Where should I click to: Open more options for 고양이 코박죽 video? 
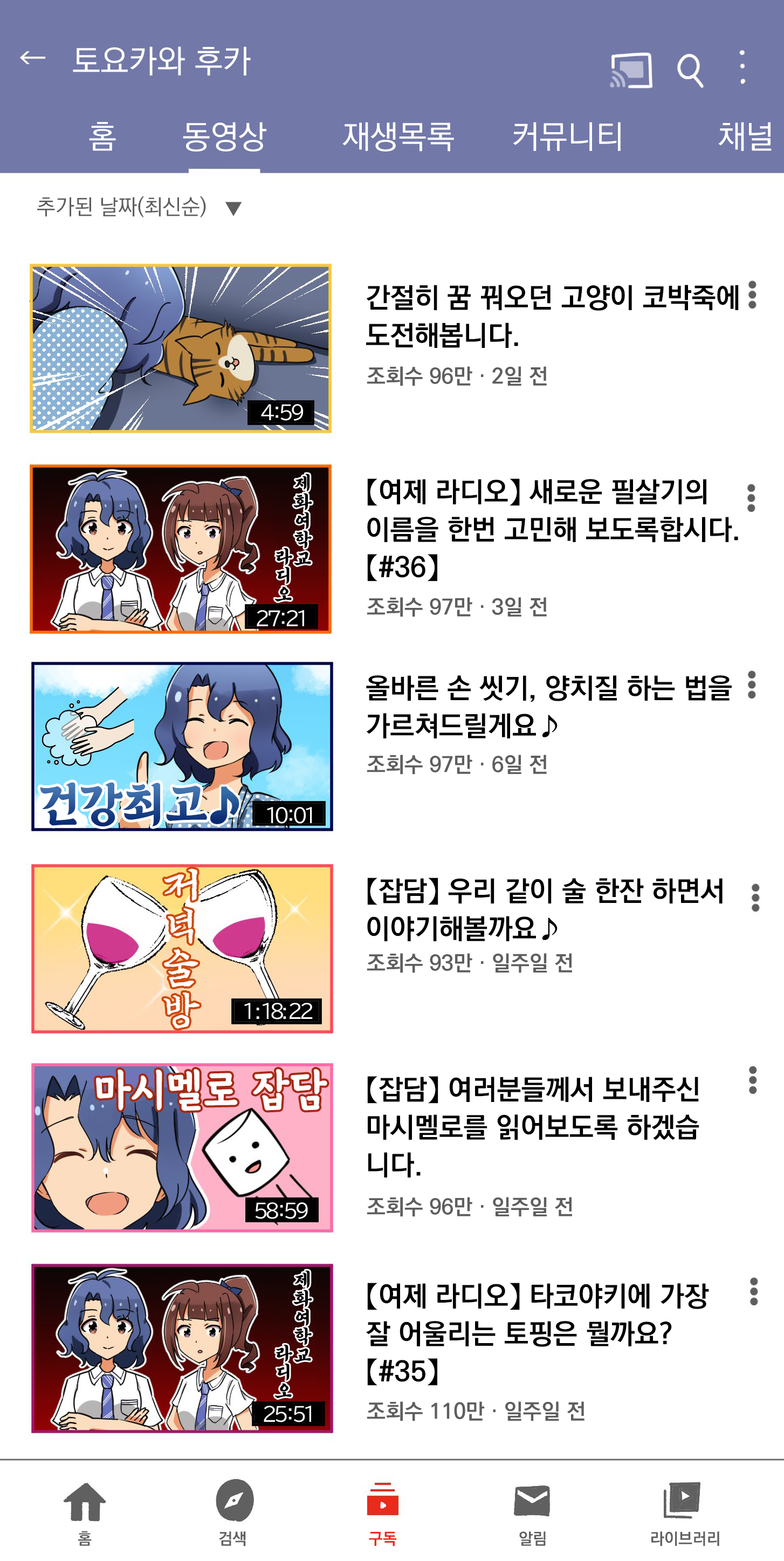[x=752, y=295]
